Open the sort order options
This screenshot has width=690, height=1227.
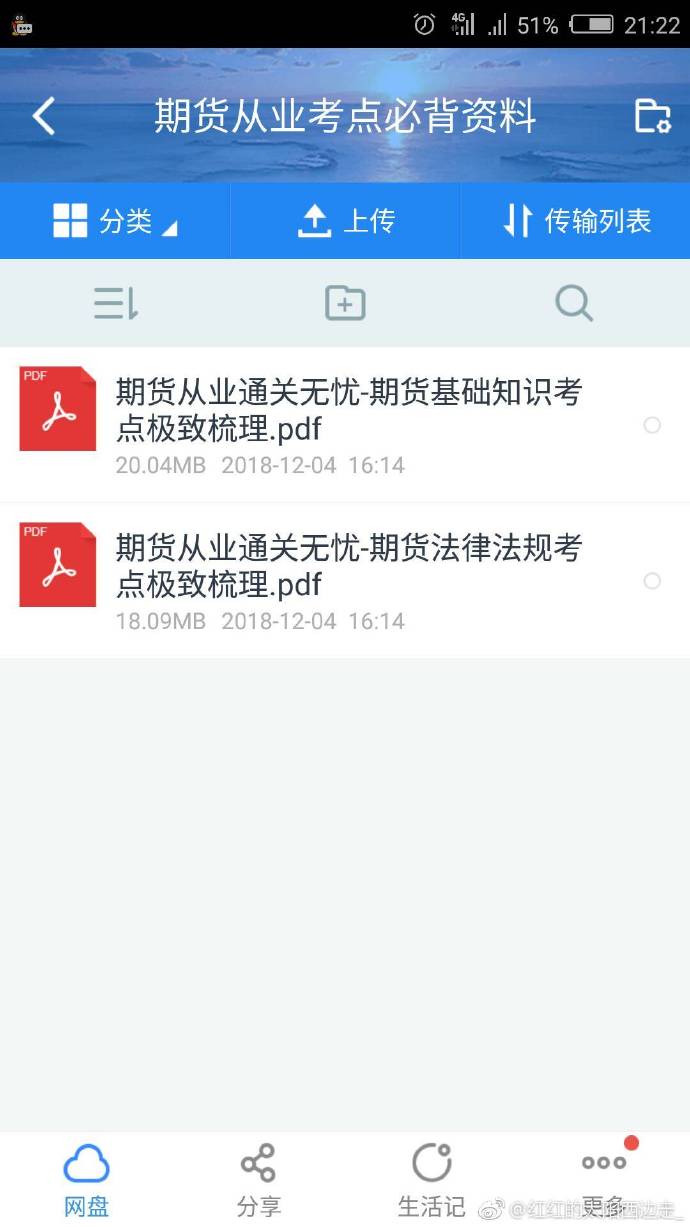pos(116,303)
